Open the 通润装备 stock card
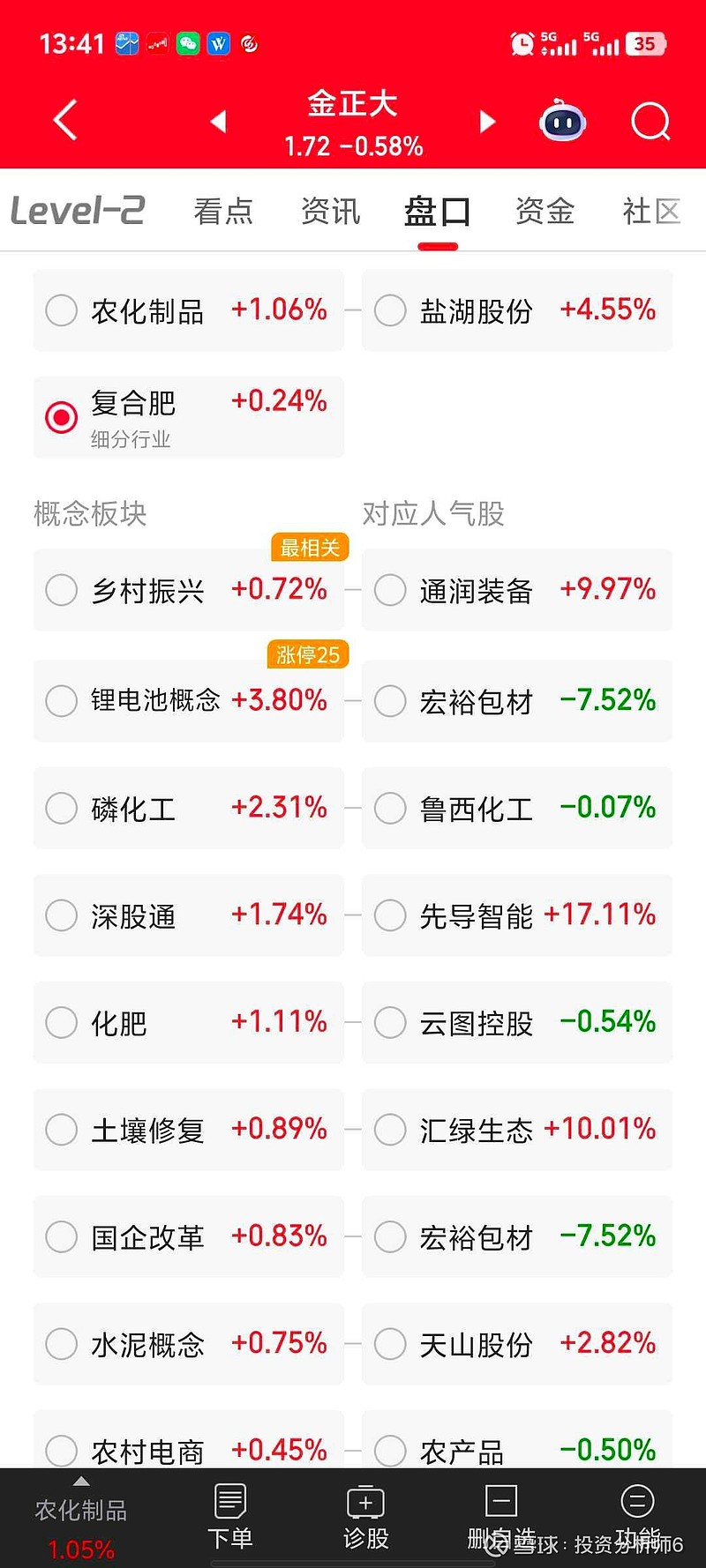Screen dimensions: 706x1568 point(517,590)
